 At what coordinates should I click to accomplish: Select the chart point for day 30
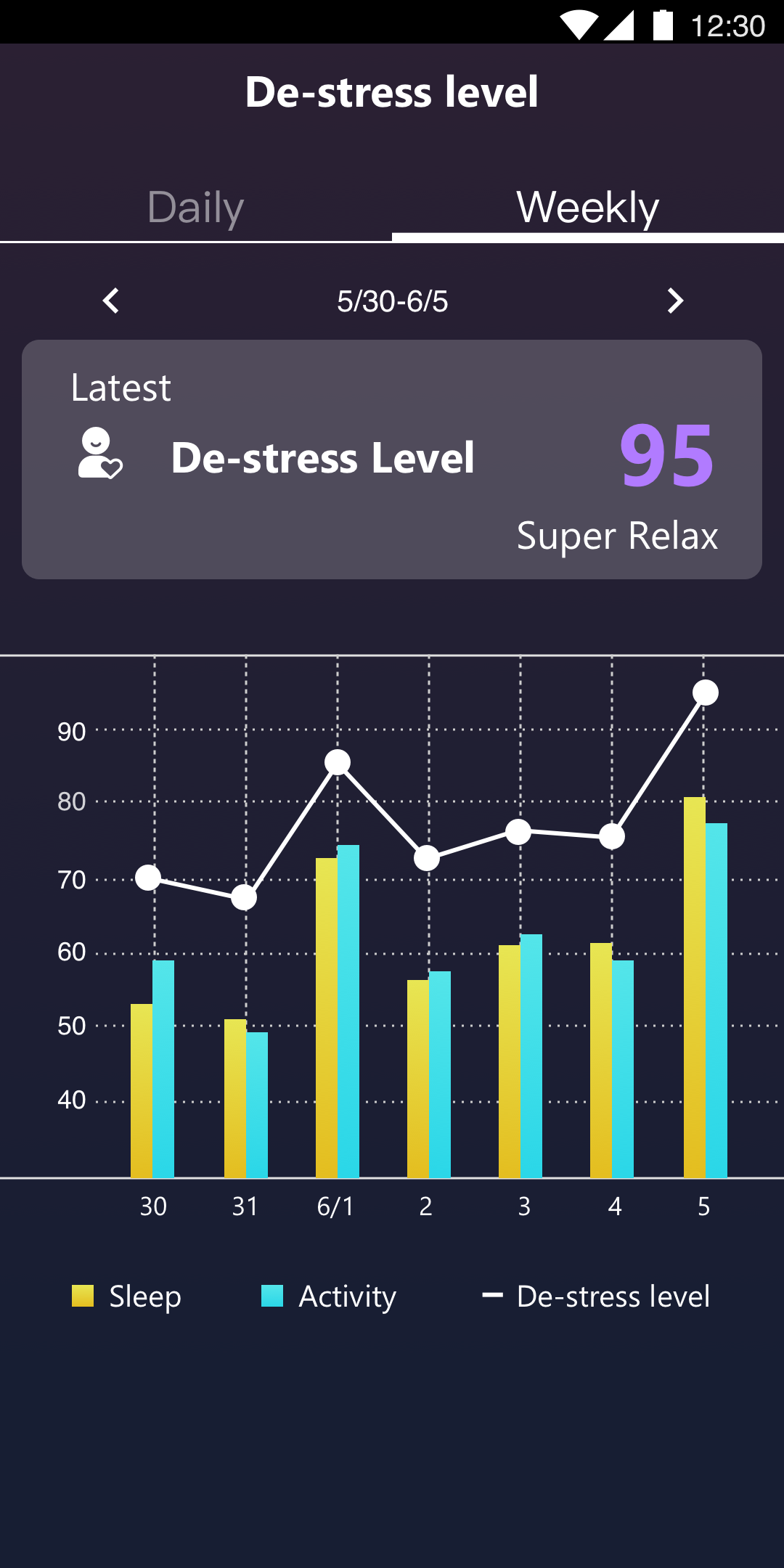(148, 878)
